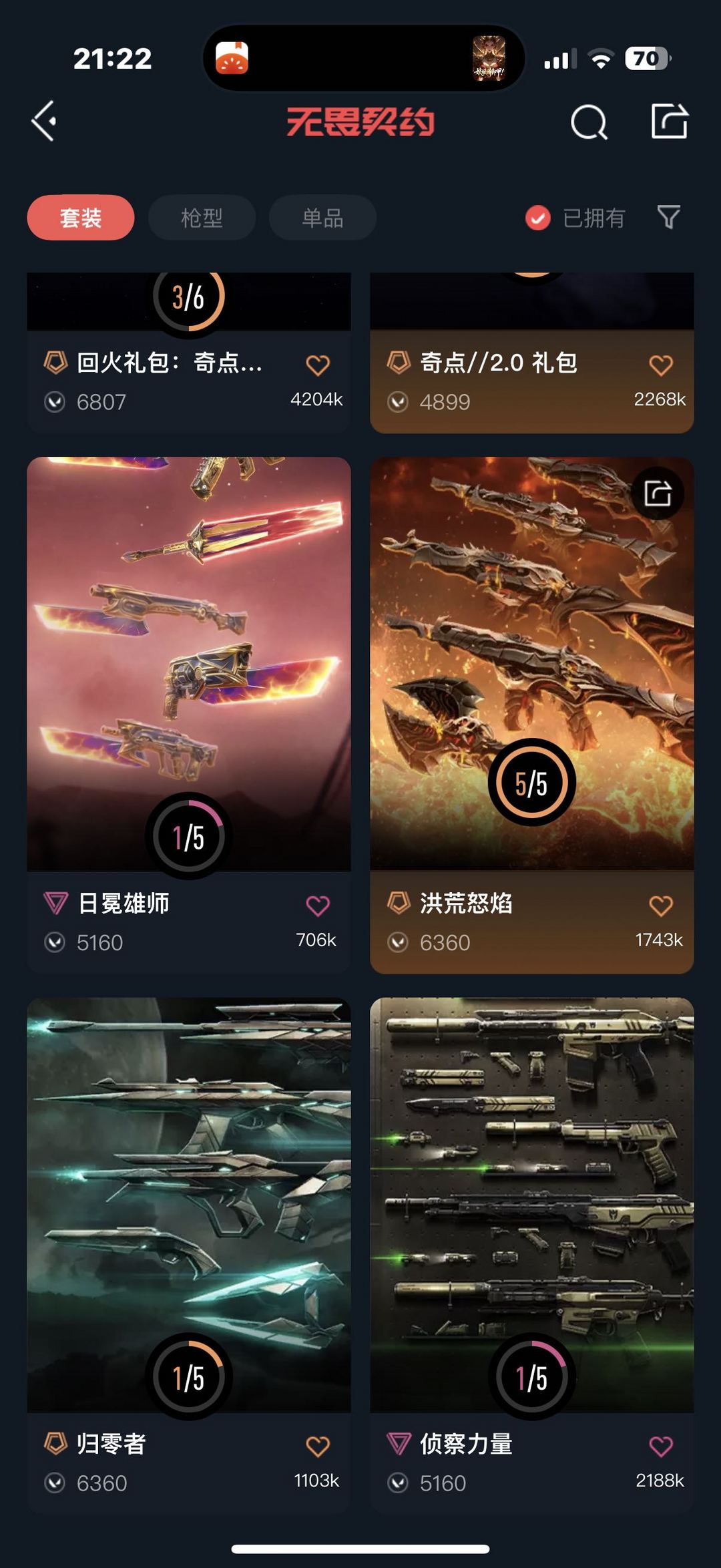The height and width of the screenshot is (1568, 721).
Task: Select the tier emblem next to 洪荒怒焰
Action: click(x=399, y=903)
